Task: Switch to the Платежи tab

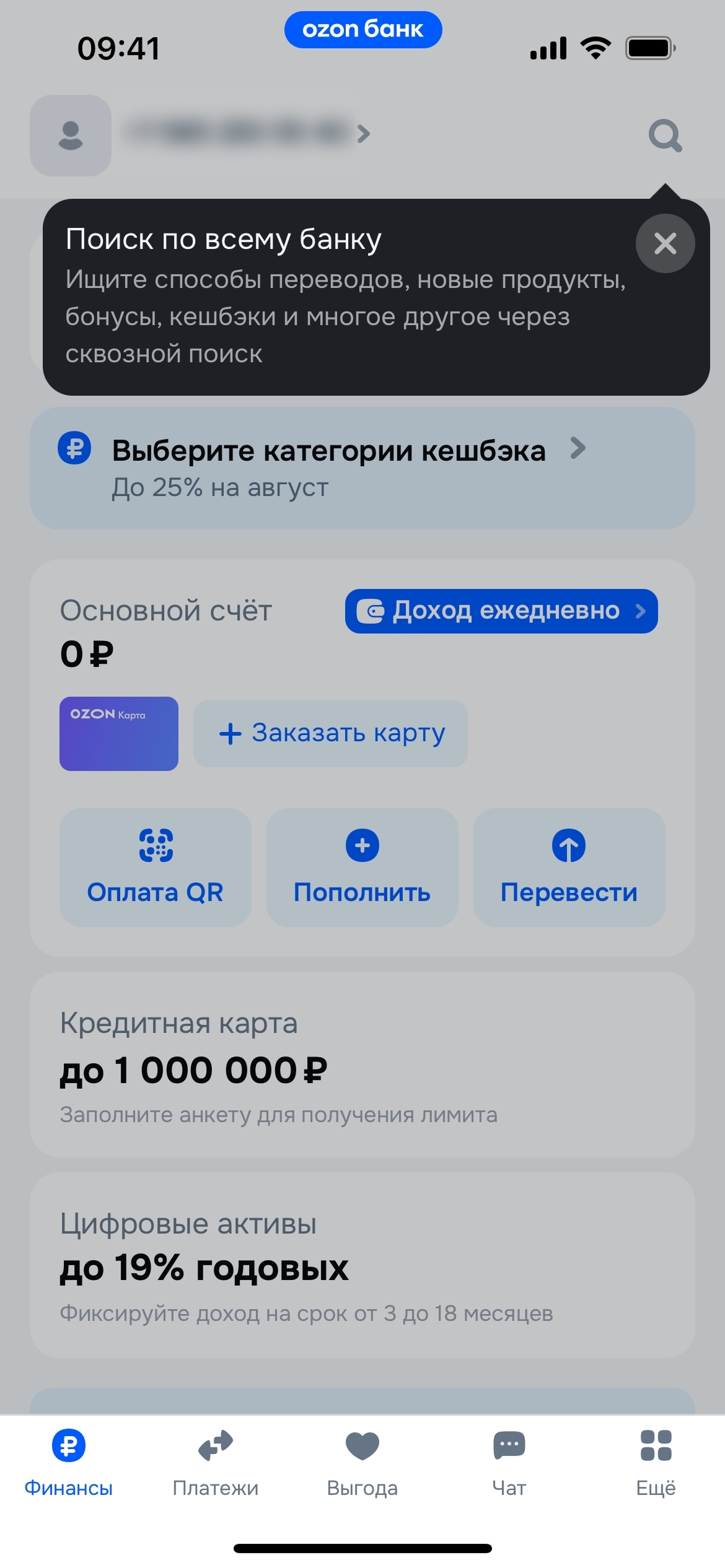Action: tap(215, 1463)
